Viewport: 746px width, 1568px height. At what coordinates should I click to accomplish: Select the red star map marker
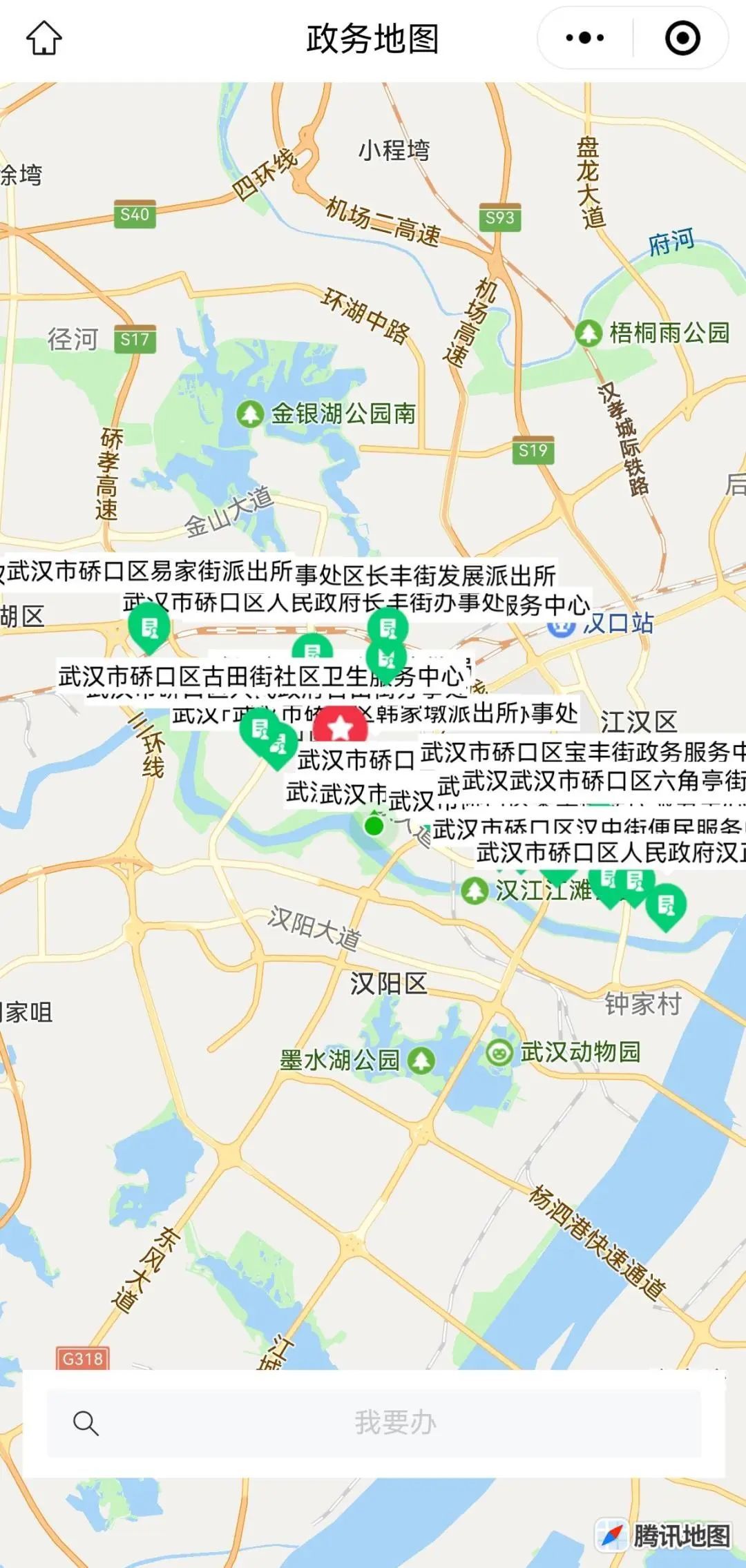tap(340, 726)
